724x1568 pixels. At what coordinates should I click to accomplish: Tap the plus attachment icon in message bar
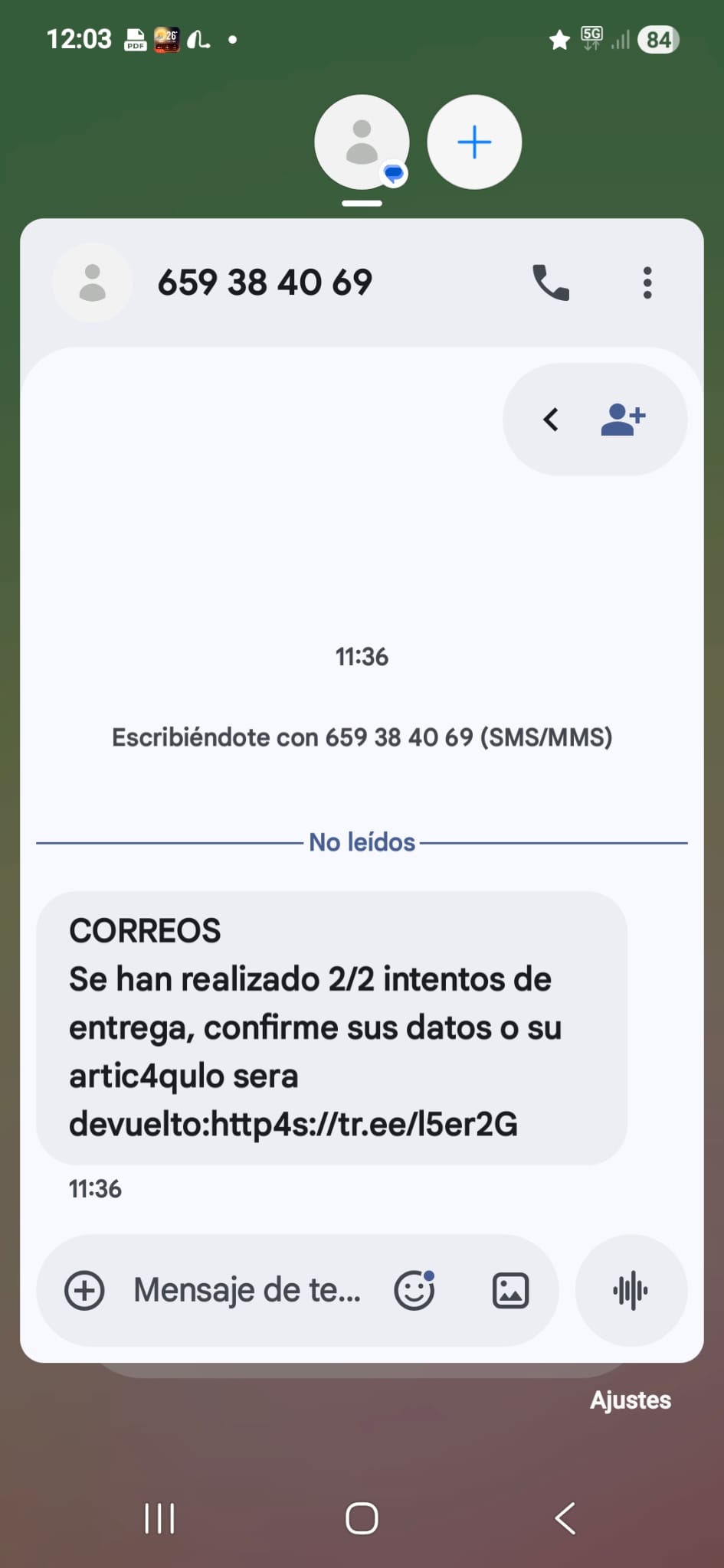pos(84,1291)
